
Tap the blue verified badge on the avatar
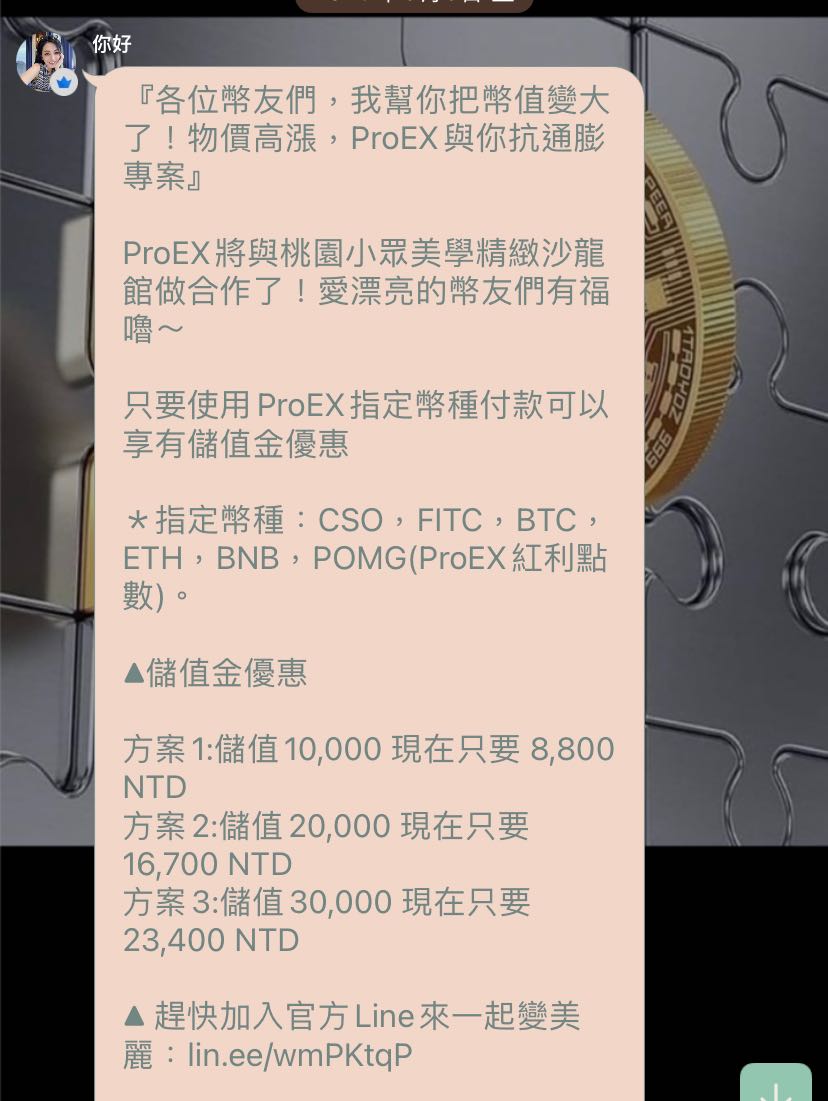64,84
